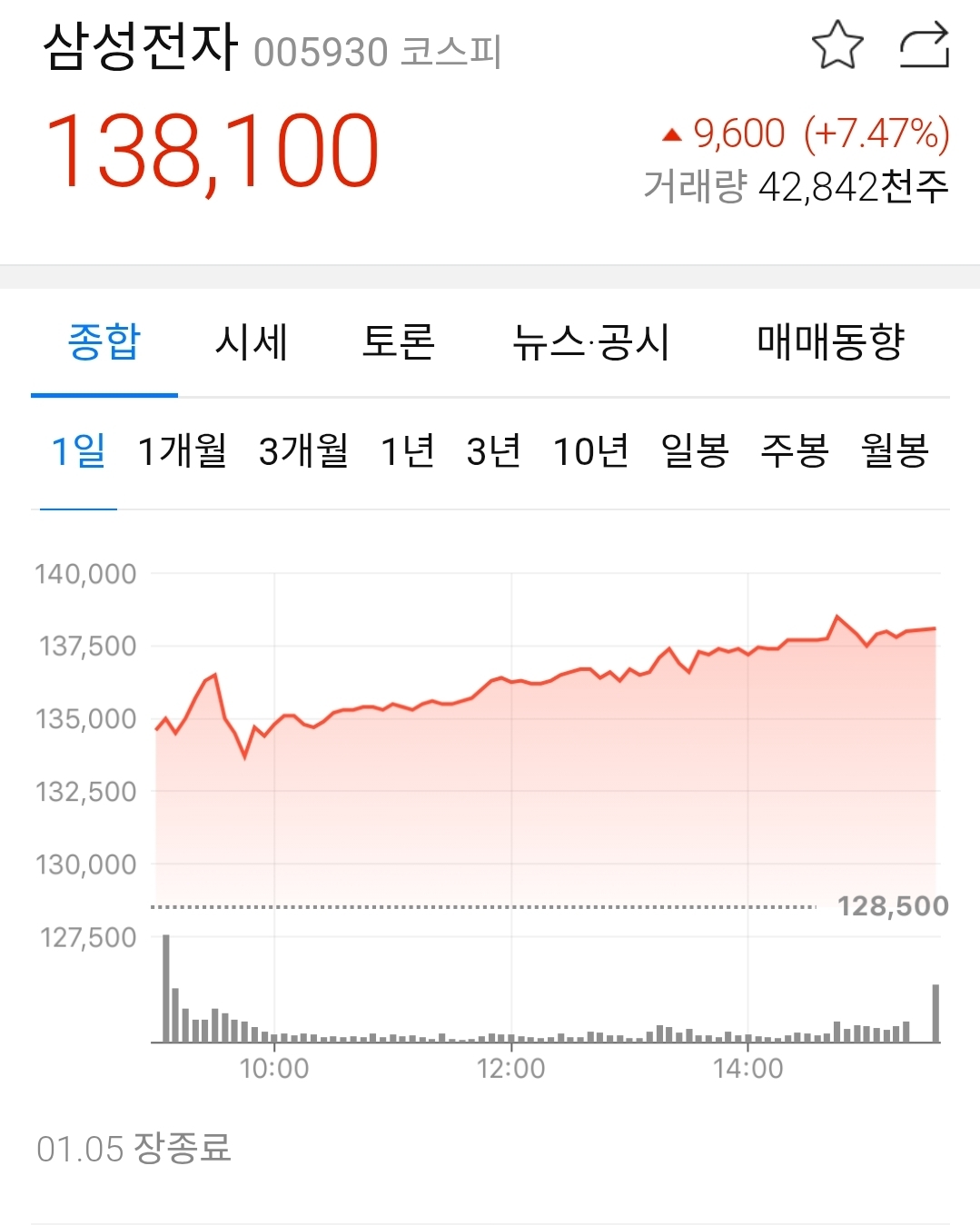Change chart range to 3년

click(493, 450)
